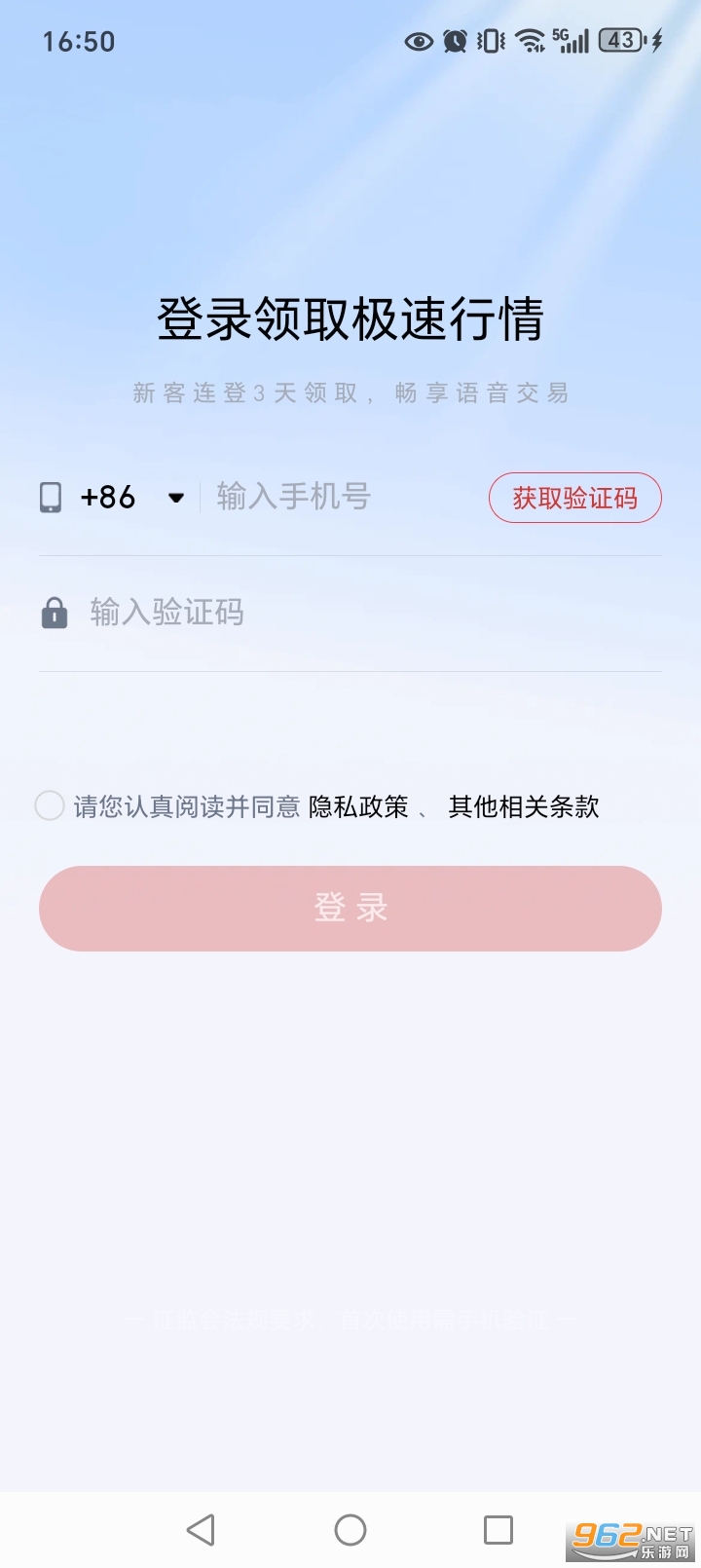
Task: Tap the circular home navigation button
Action: [350, 1529]
